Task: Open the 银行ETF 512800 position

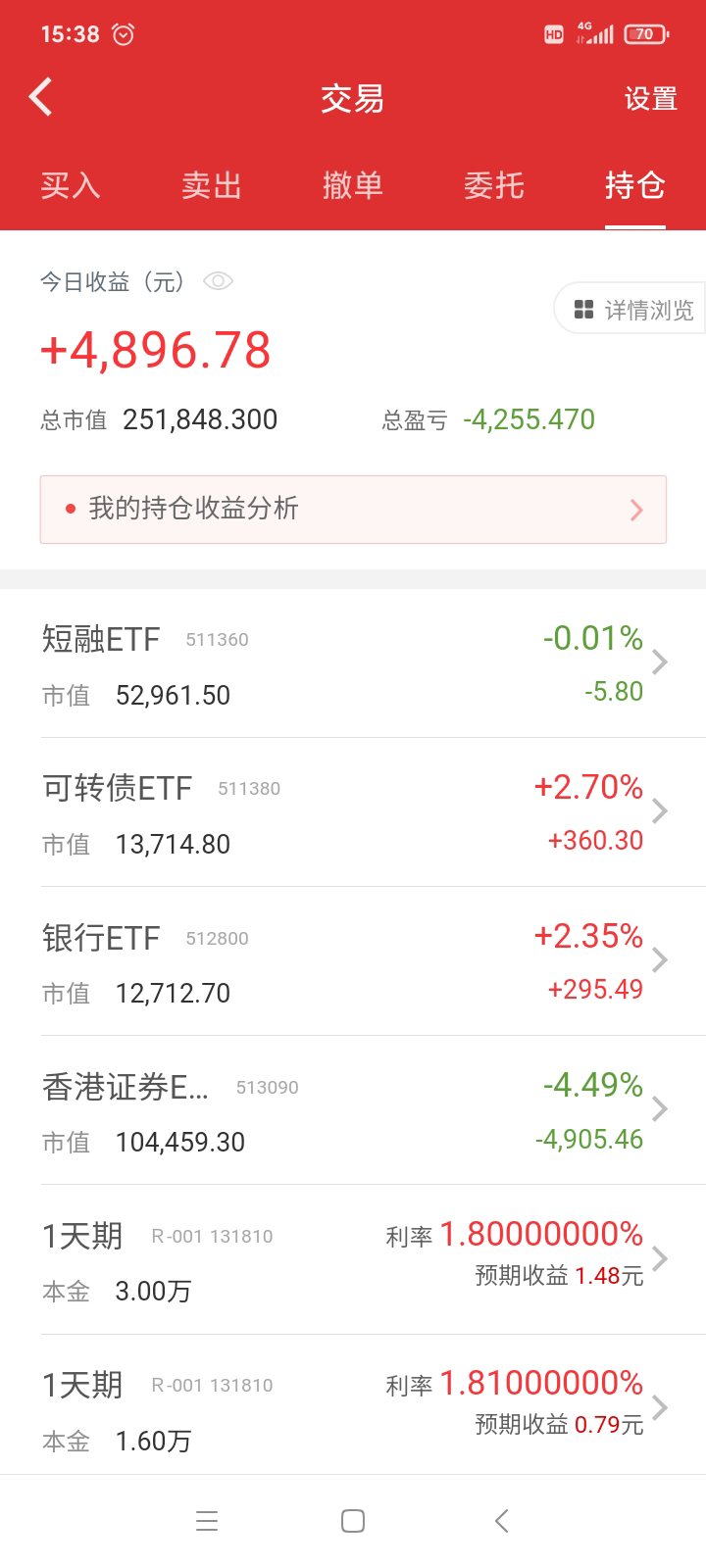Action: pyautogui.click(x=353, y=962)
